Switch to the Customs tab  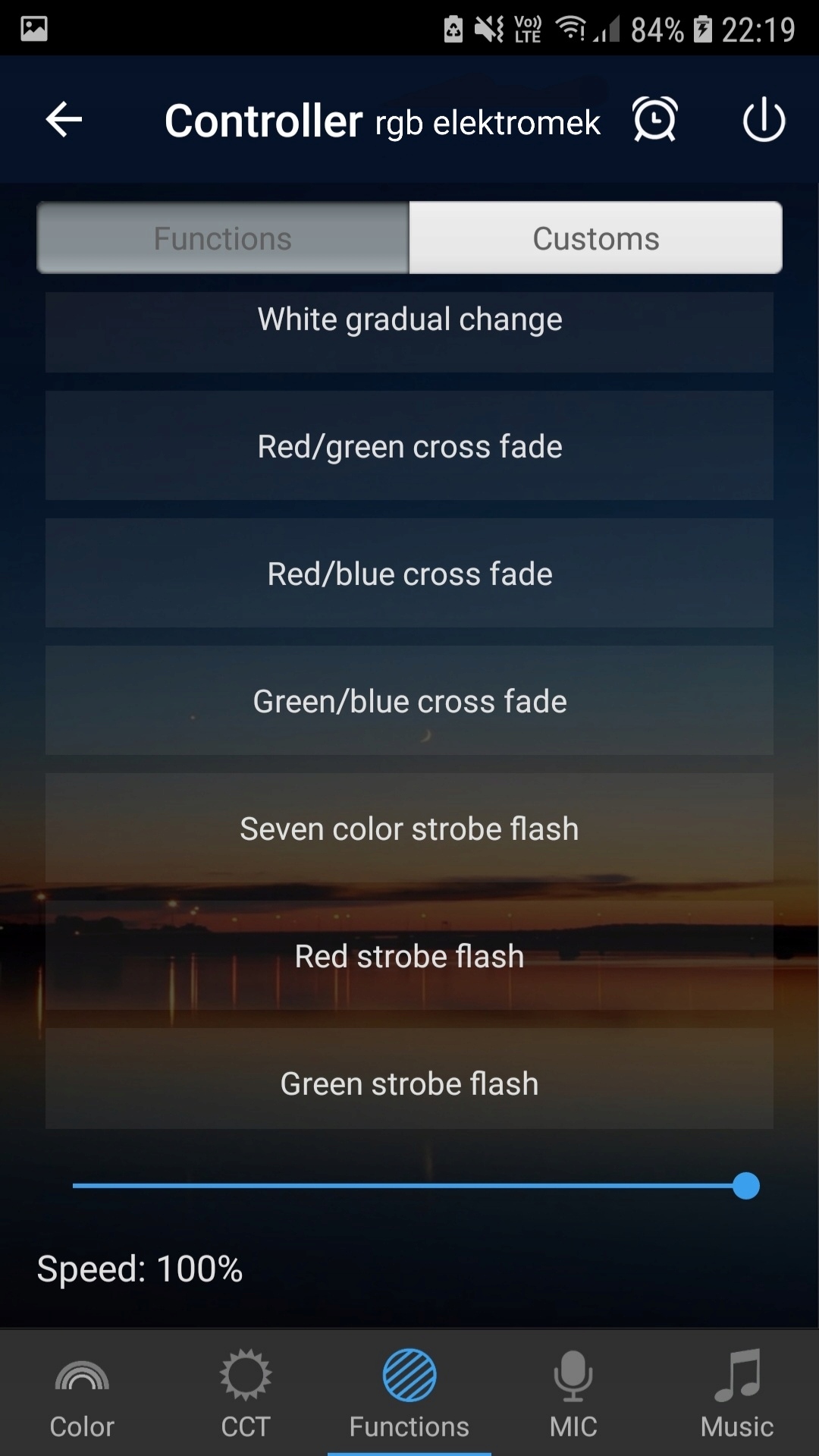[x=595, y=238]
